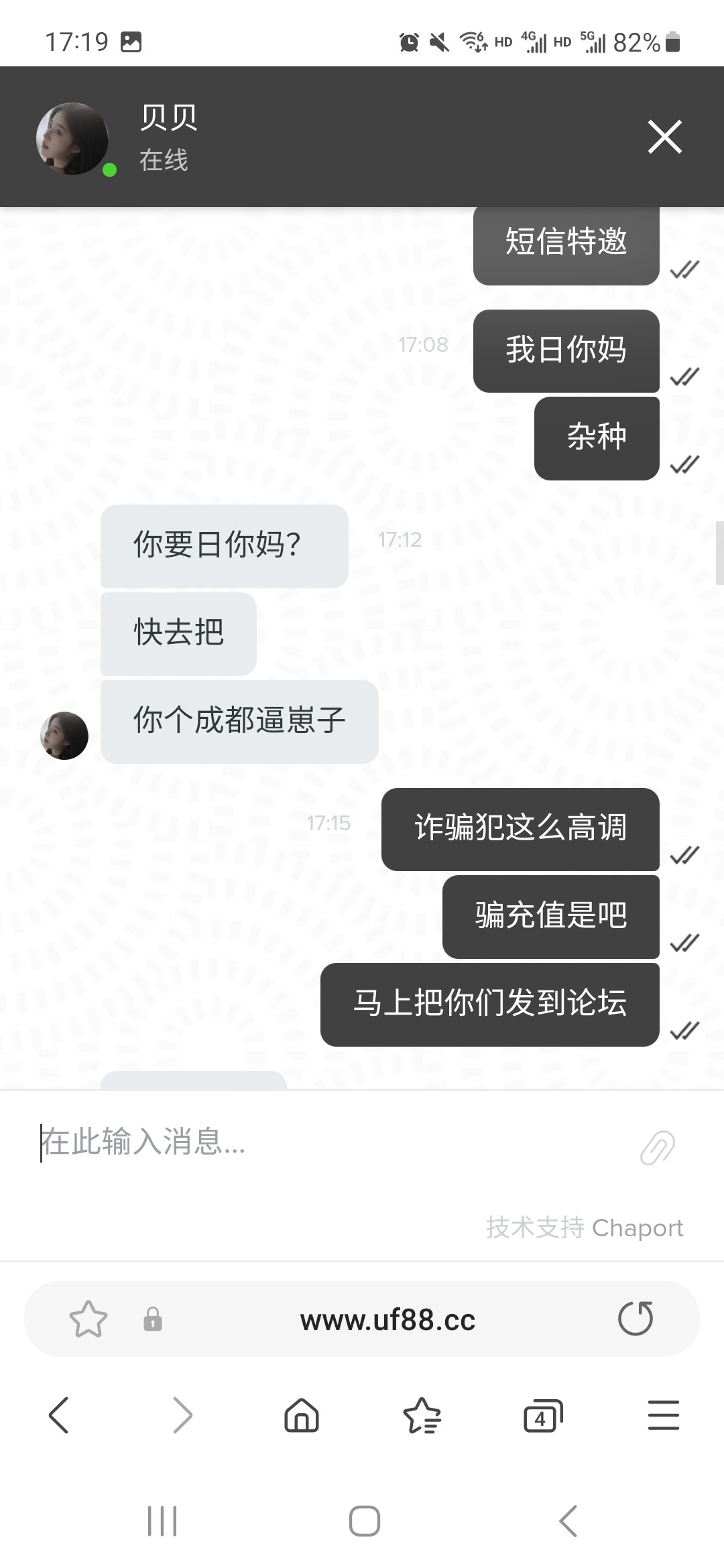Image resolution: width=724 pixels, height=1568 pixels.
Task: Open the browser menu hamburger icon
Action: tap(663, 1416)
